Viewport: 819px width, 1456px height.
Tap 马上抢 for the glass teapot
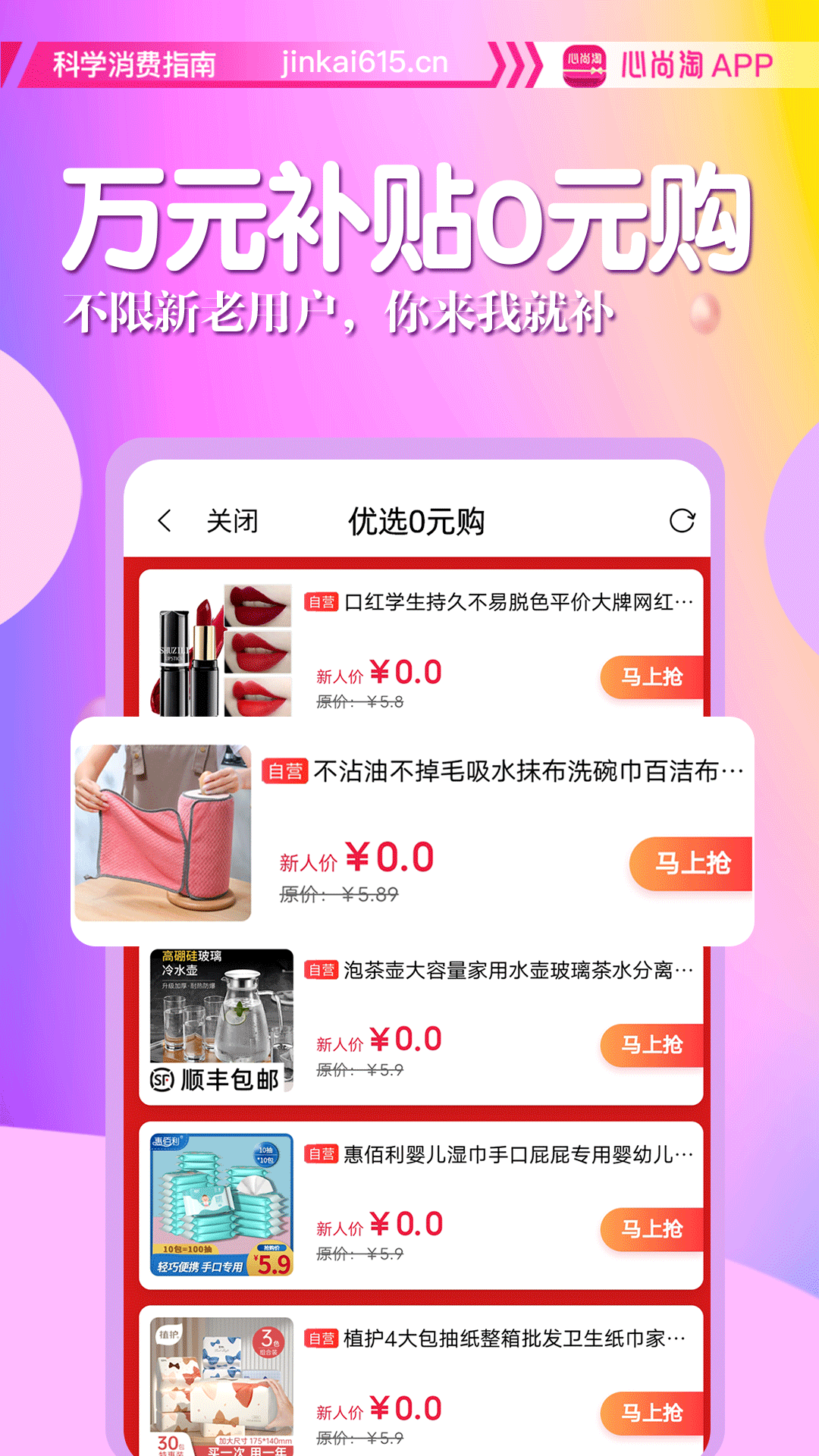(648, 1046)
